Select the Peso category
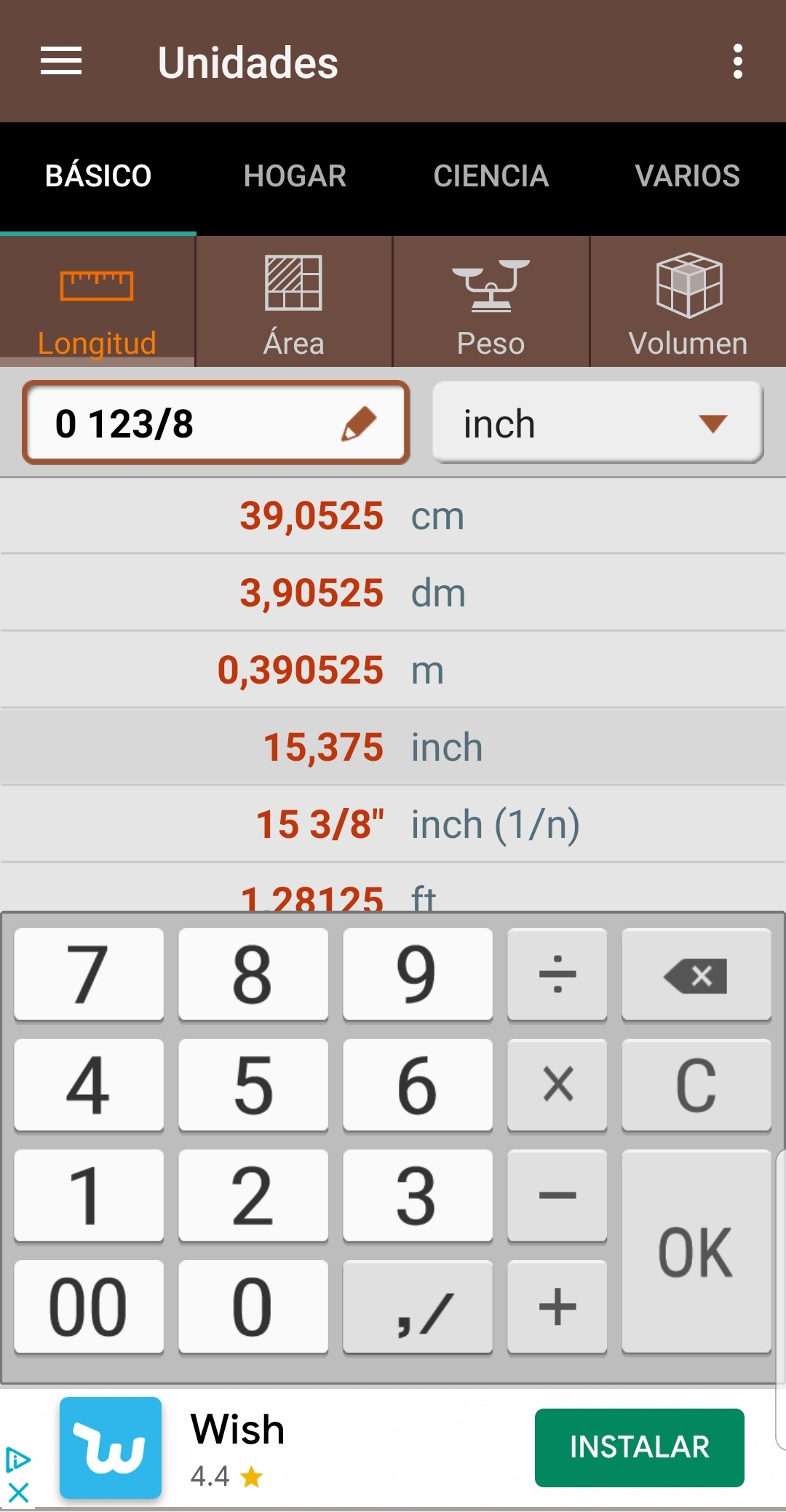The height and width of the screenshot is (1512, 786). tap(491, 303)
